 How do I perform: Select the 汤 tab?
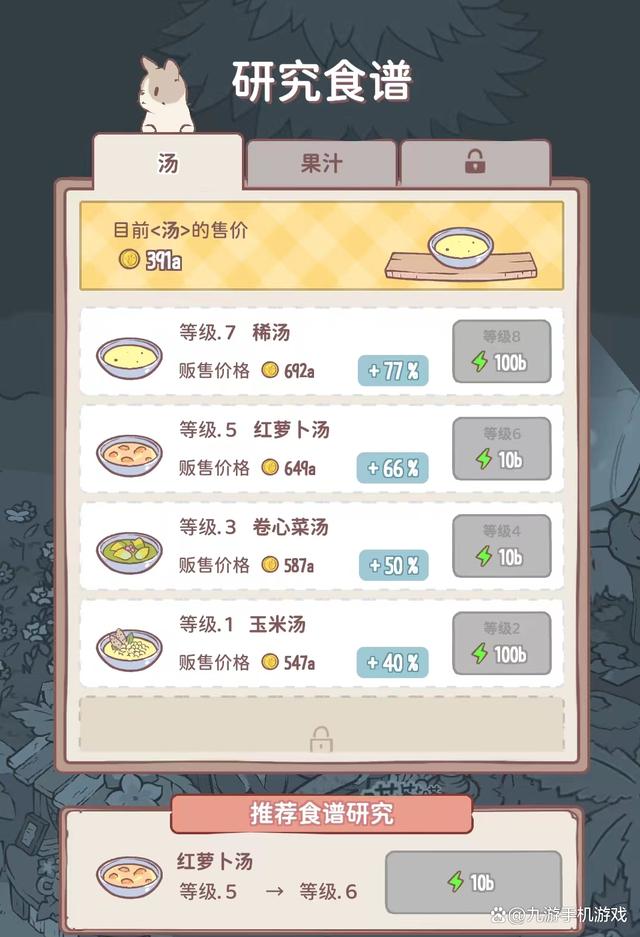click(x=168, y=163)
